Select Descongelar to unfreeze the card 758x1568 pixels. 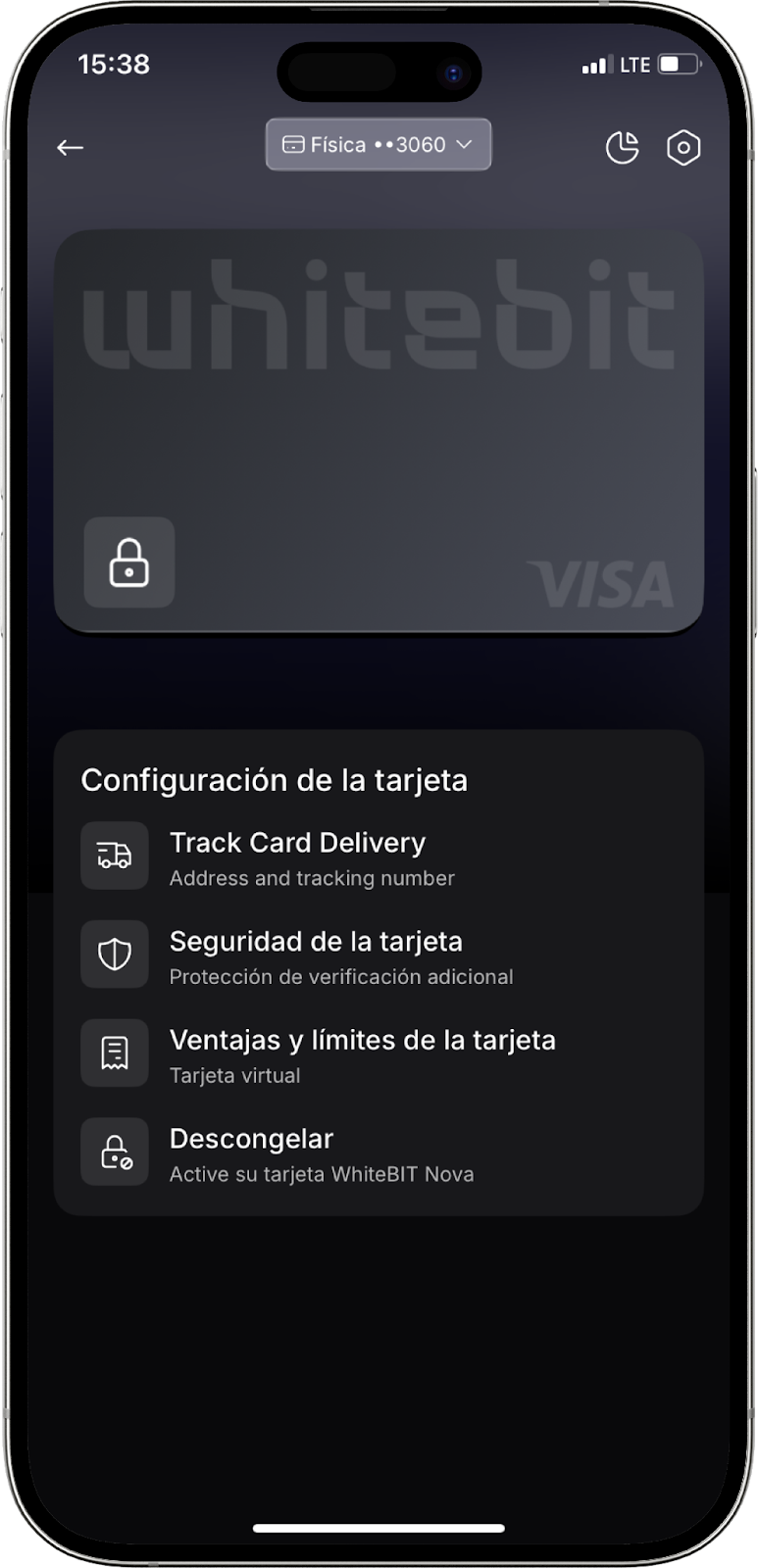[251, 1152]
